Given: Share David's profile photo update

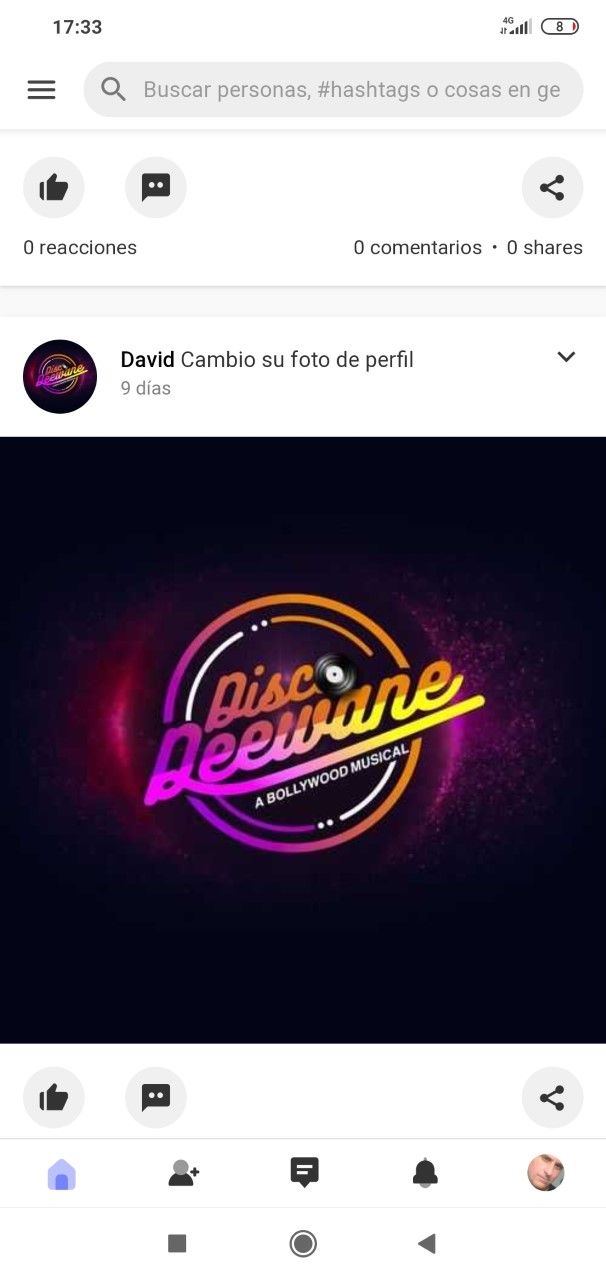Looking at the screenshot, I should (x=552, y=1098).
